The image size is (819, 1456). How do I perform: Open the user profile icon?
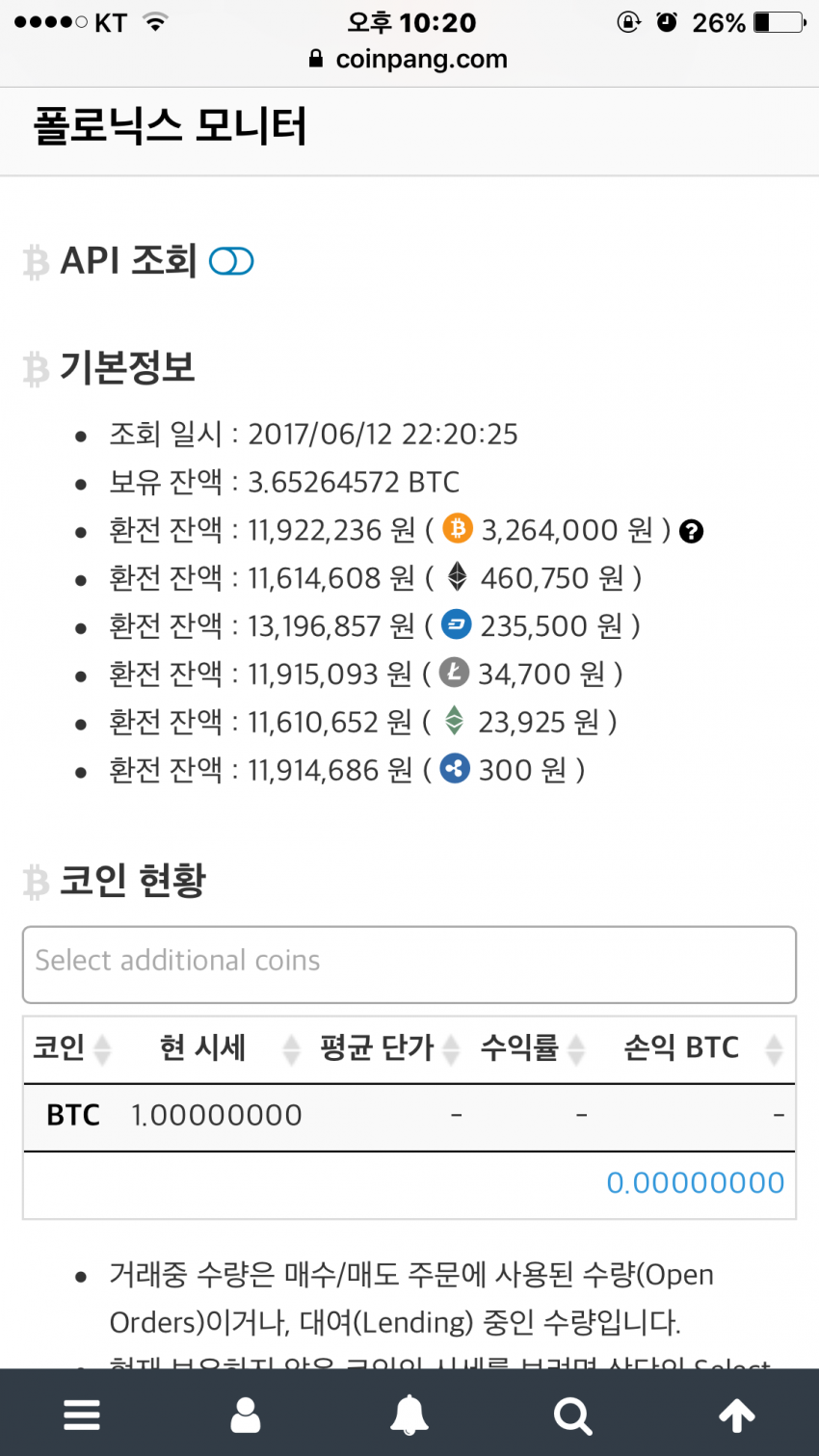246,1415
